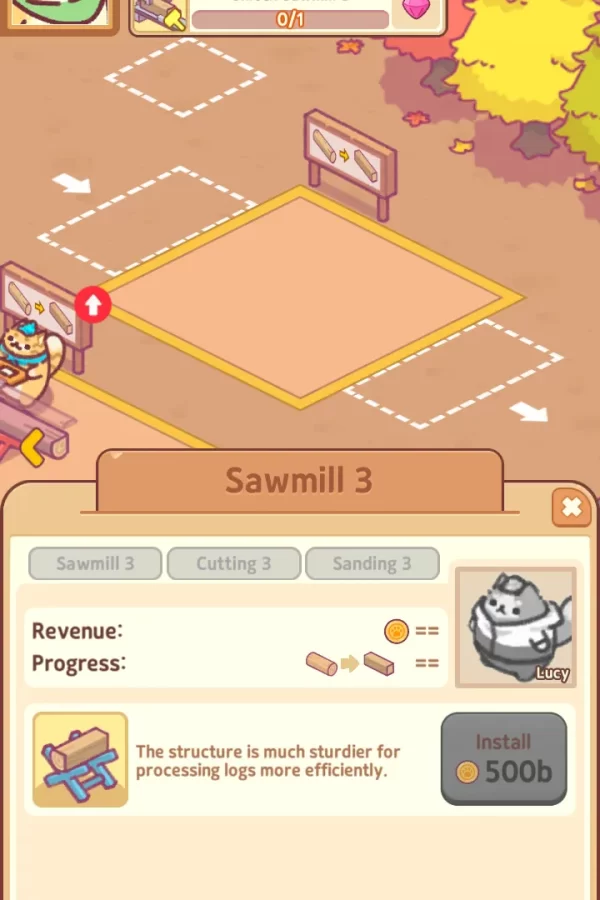Switch to the Sanding 3 tab
This screenshot has width=600, height=900.
click(x=371, y=563)
